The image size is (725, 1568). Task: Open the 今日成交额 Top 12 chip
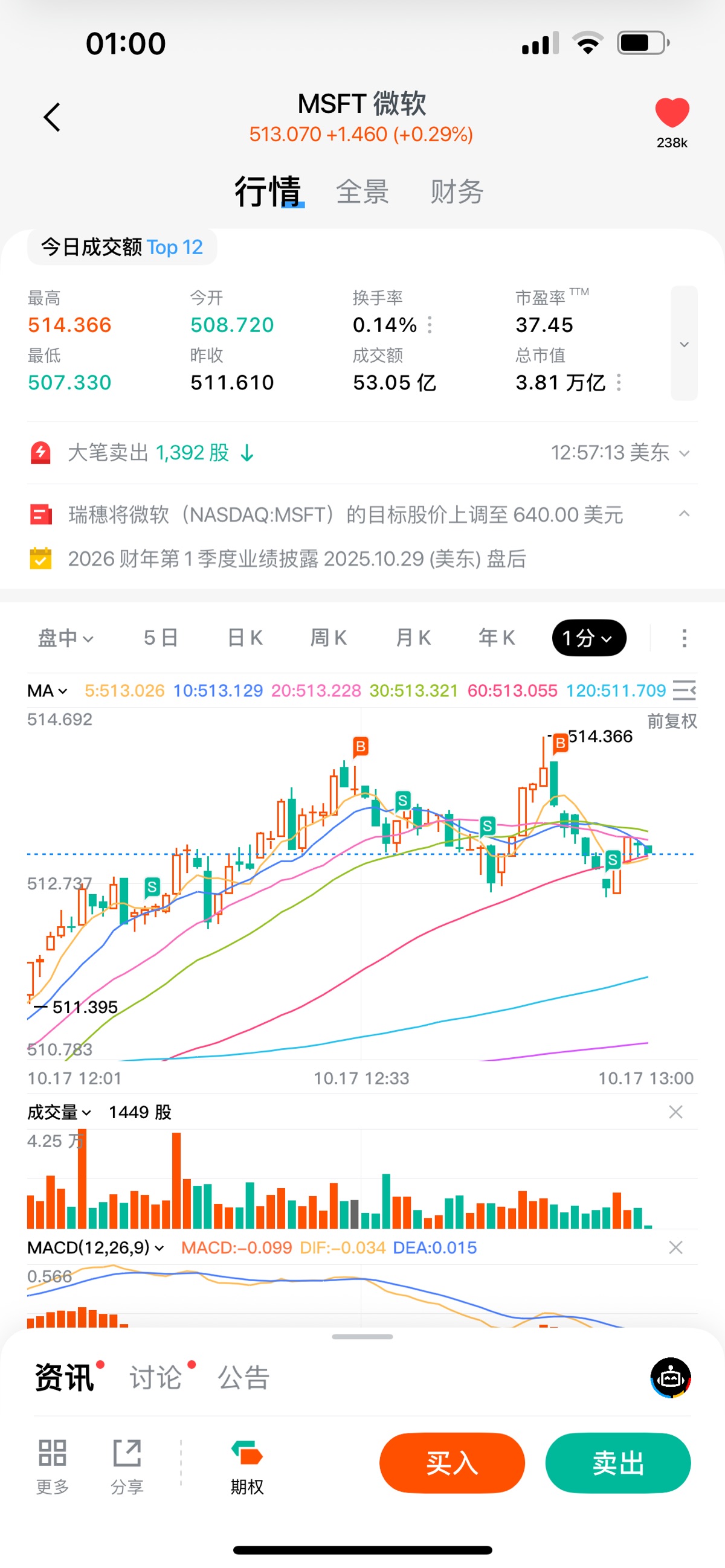(x=122, y=247)
